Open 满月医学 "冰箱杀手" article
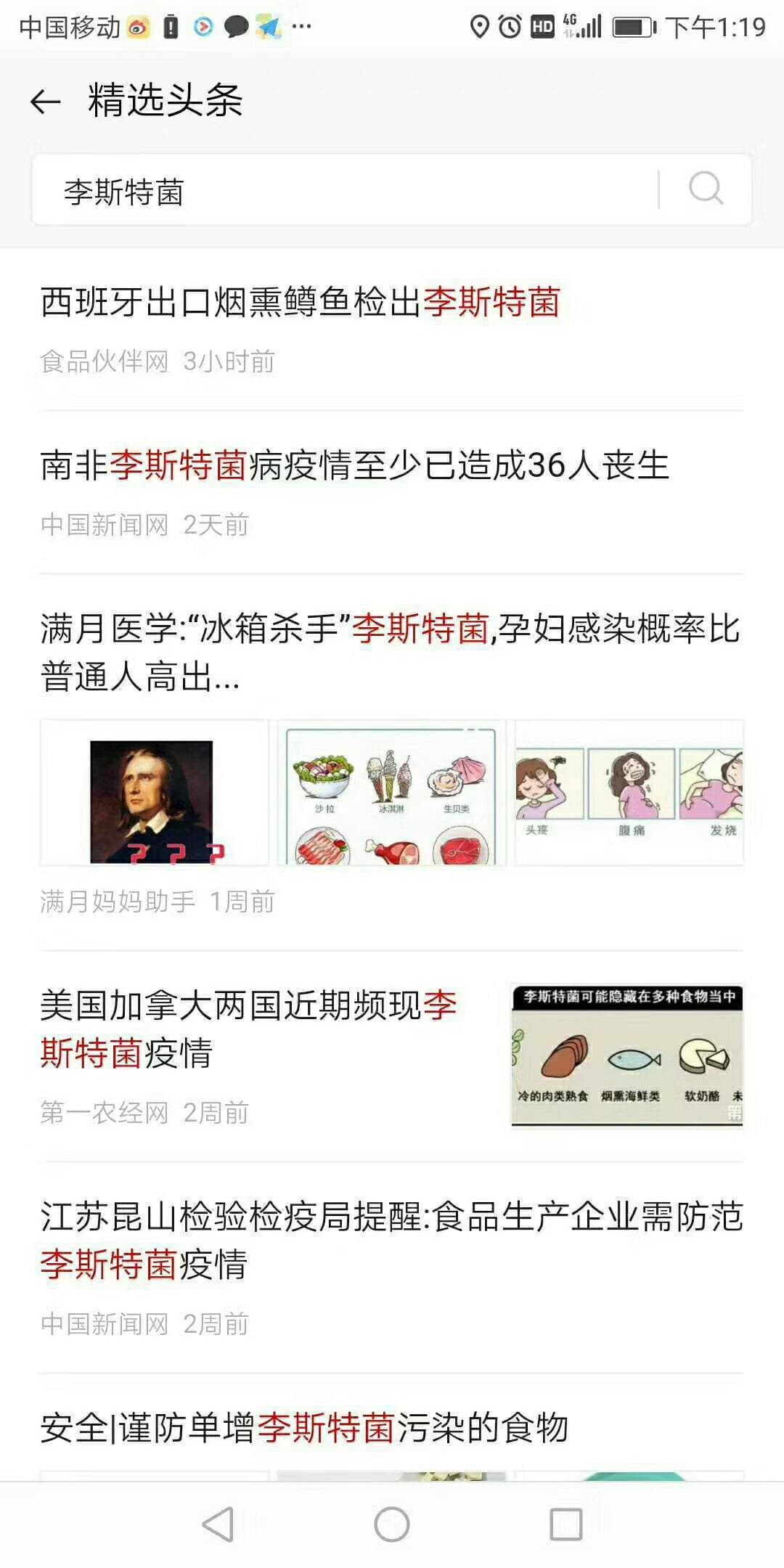 pos(391,653)
